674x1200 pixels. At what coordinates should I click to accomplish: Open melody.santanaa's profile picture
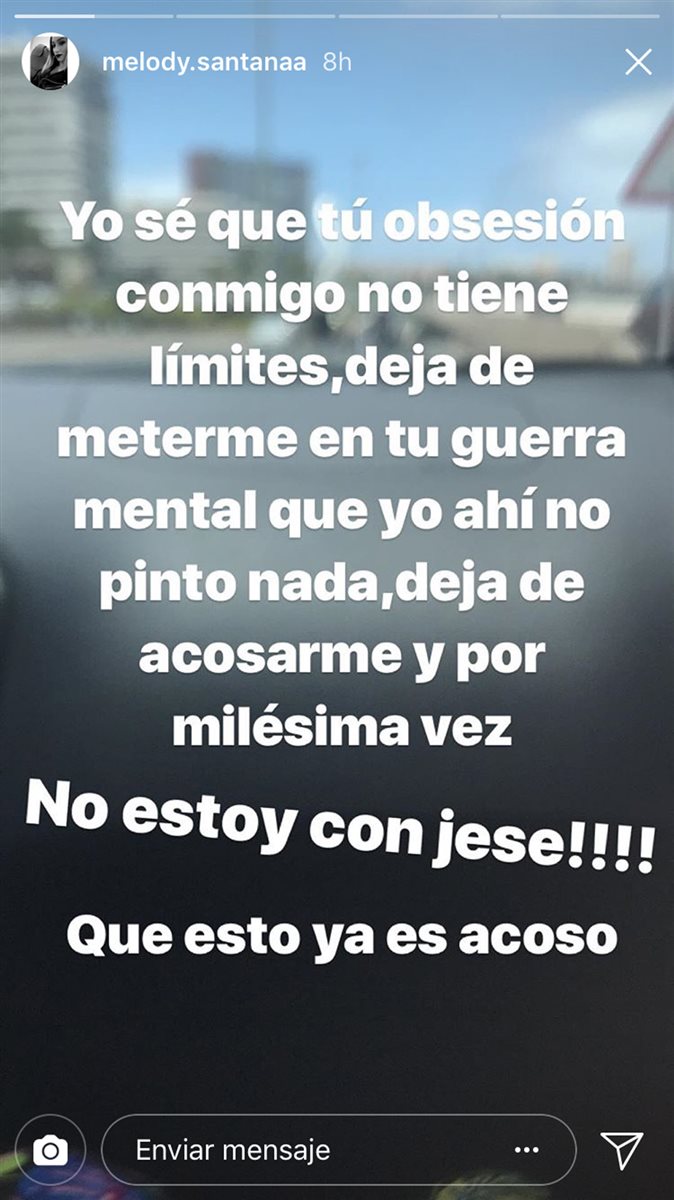pyautogui.click(x=50, y=62)
